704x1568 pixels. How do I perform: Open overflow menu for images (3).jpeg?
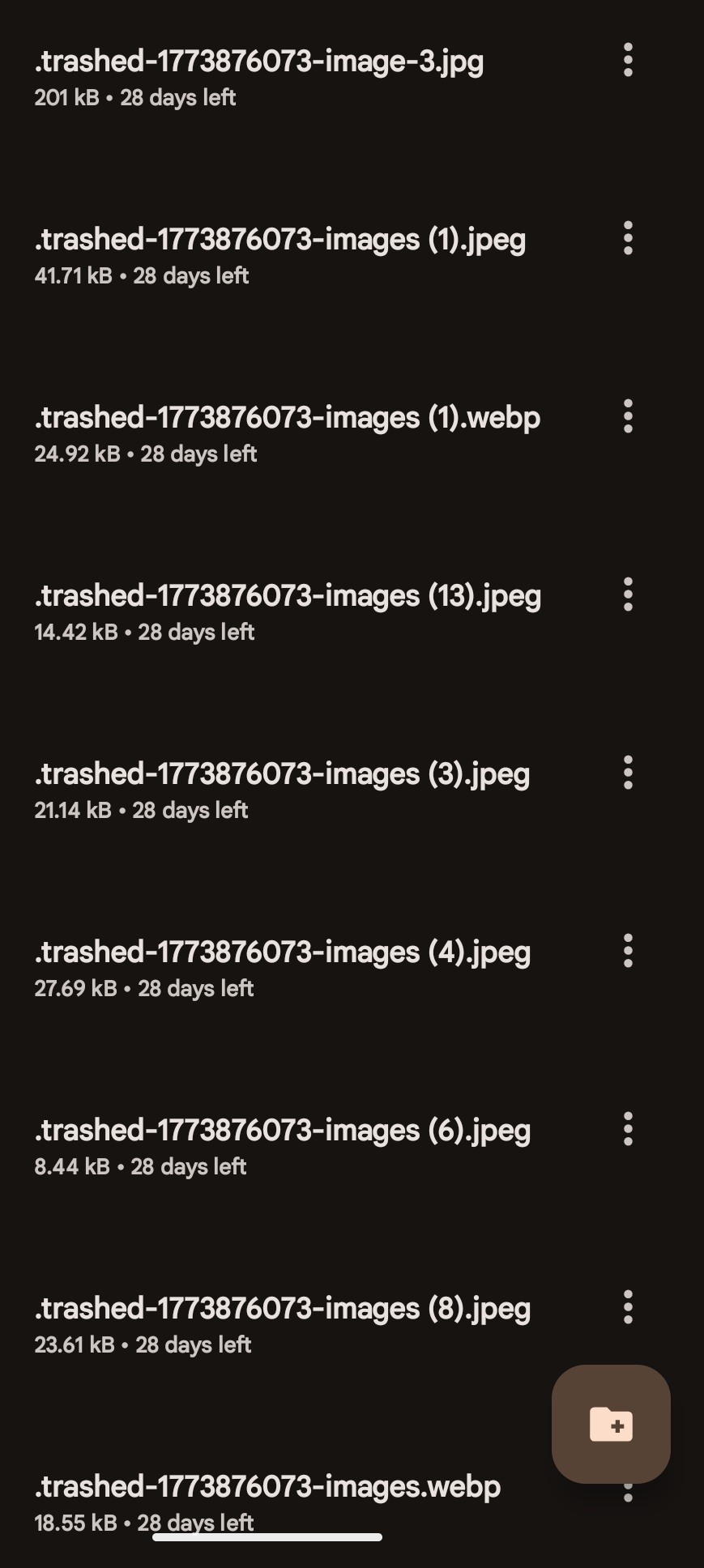pos(628,773)
